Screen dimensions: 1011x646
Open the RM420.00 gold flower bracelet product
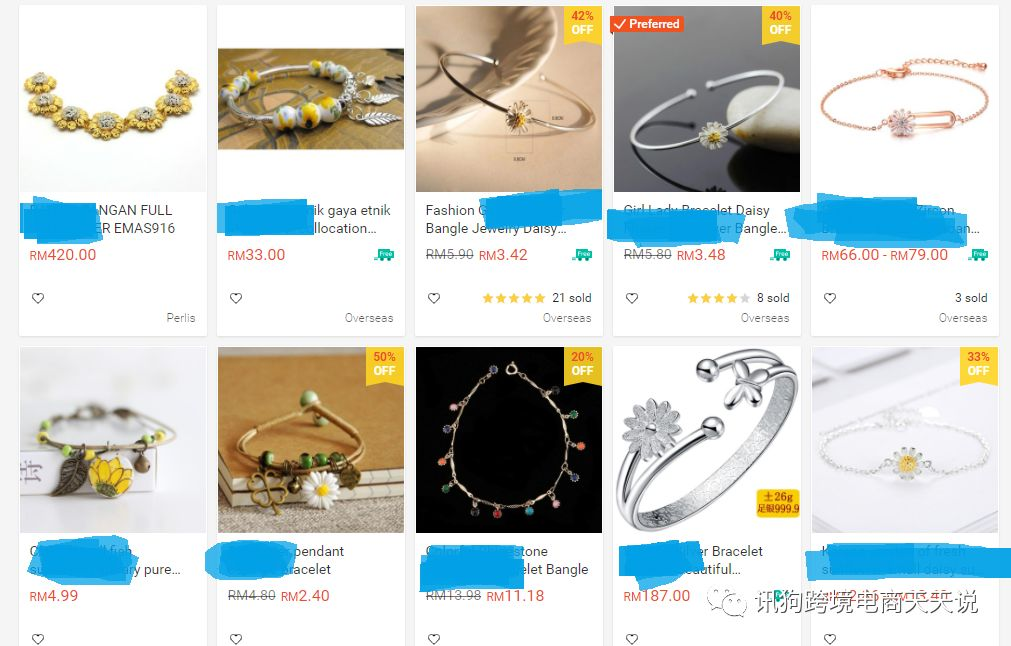click(112, 100)
